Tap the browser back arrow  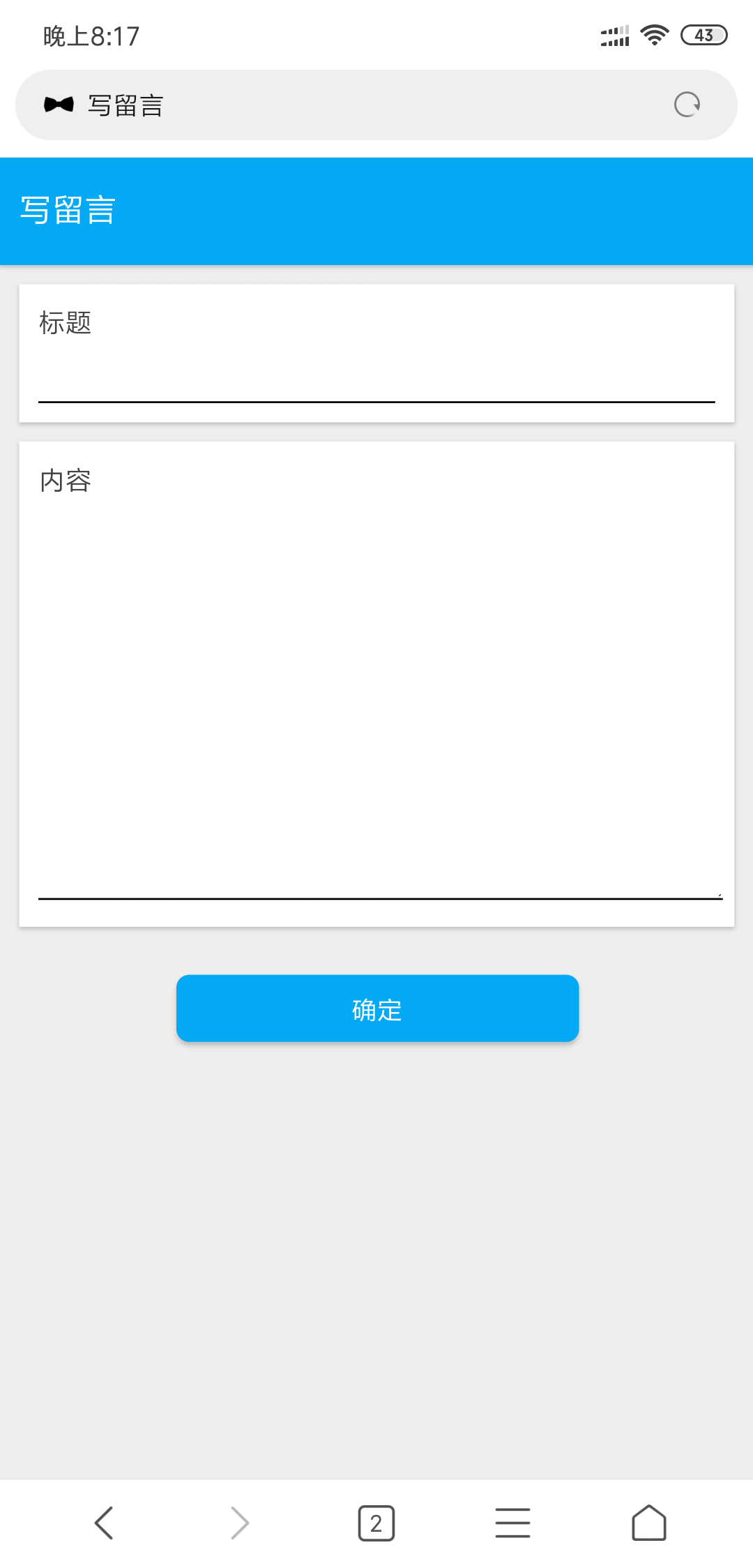[103, 1523]
